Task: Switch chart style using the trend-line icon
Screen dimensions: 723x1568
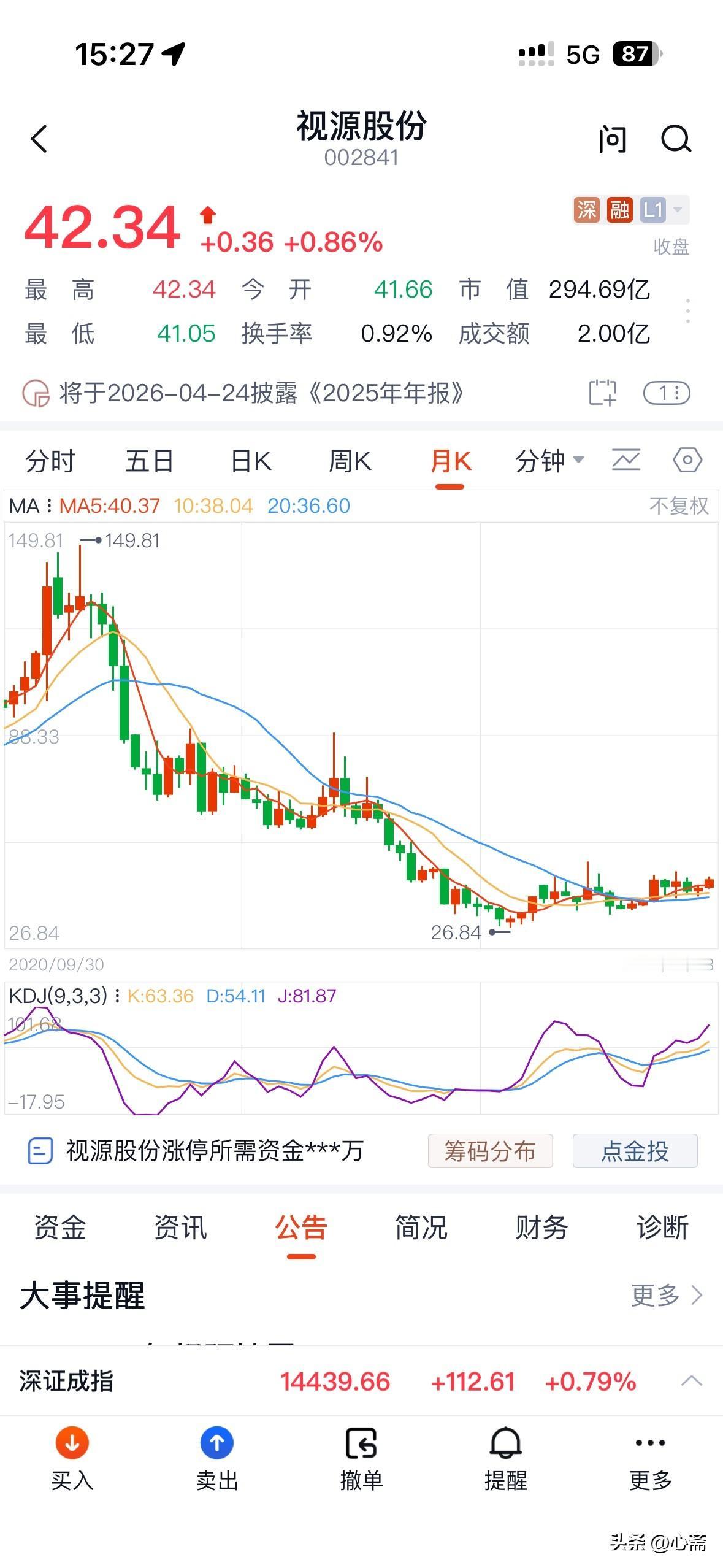Action: click(625, 460)
